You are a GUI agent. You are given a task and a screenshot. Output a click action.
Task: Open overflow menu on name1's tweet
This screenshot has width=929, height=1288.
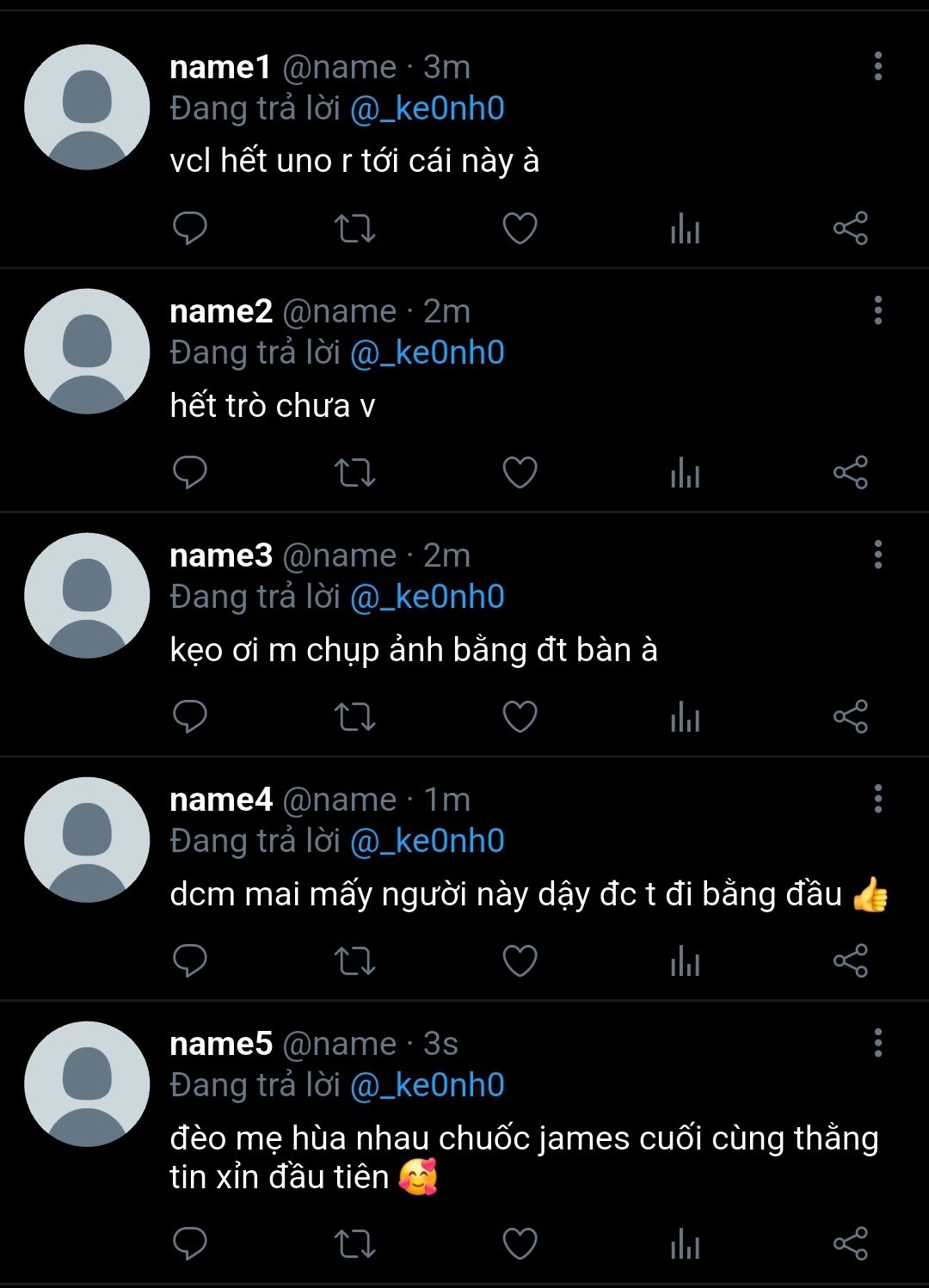pyautogui.click(x=877, y=66)
